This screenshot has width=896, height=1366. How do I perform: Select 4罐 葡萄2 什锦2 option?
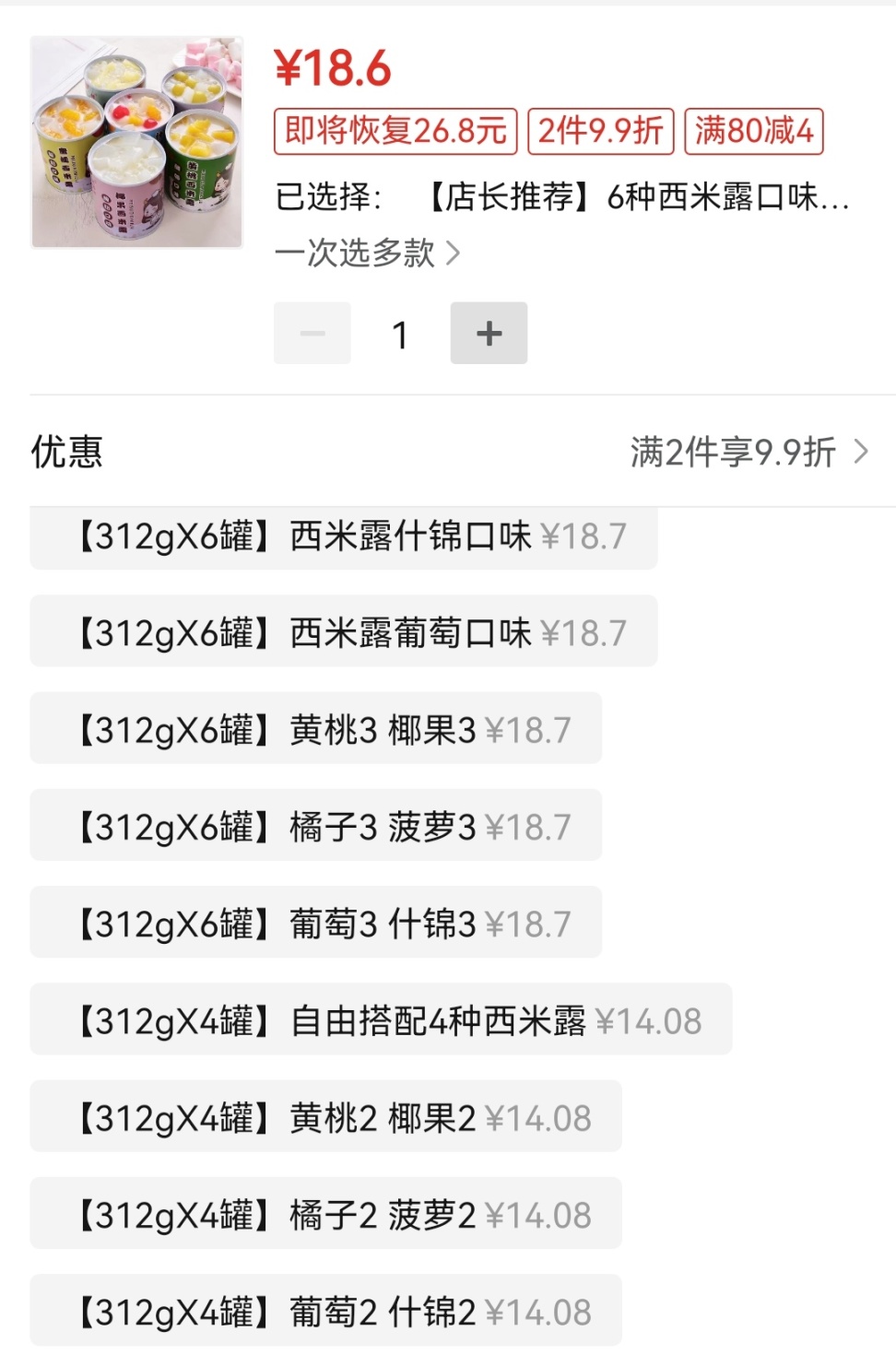[x=325, y=1311]
